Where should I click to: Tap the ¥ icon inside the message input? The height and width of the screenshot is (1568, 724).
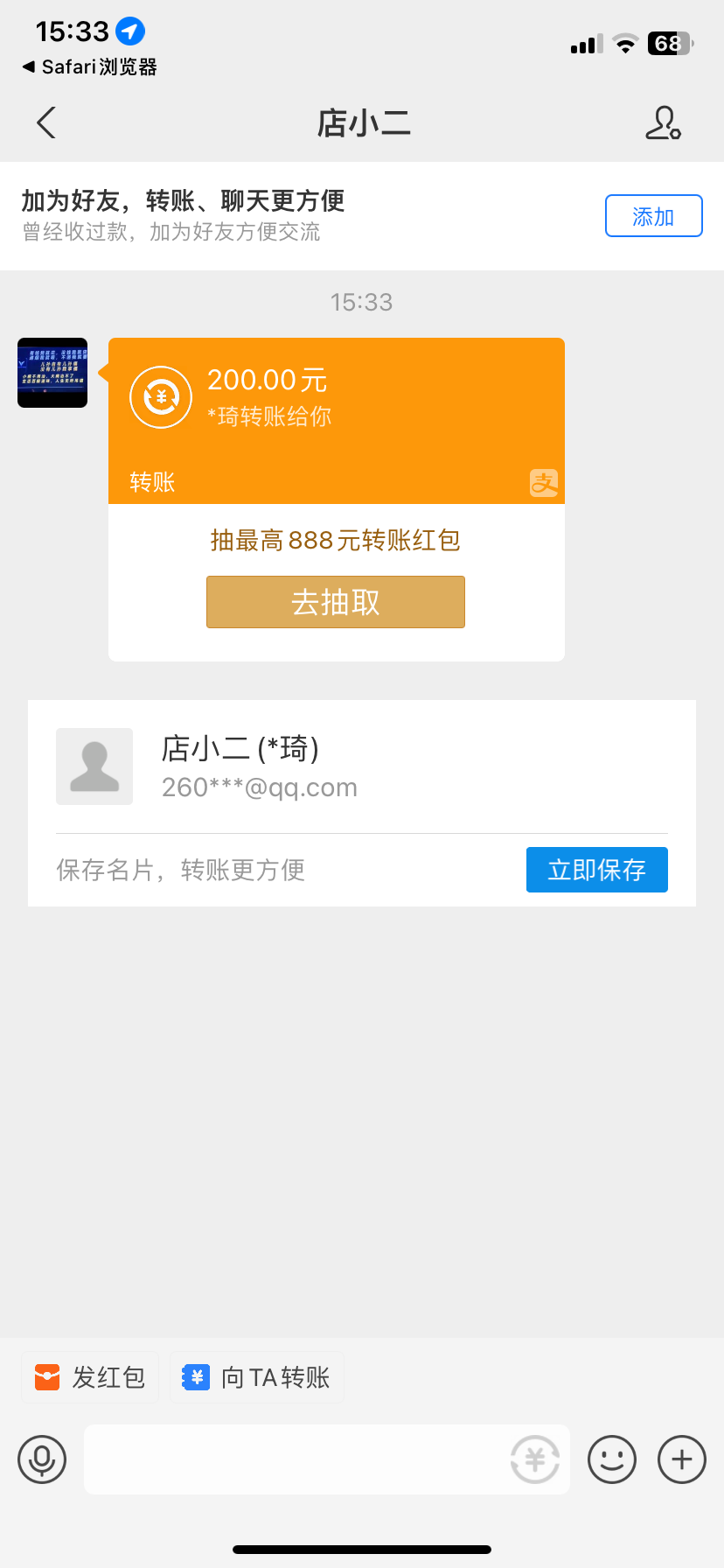tap(534, 1459)
